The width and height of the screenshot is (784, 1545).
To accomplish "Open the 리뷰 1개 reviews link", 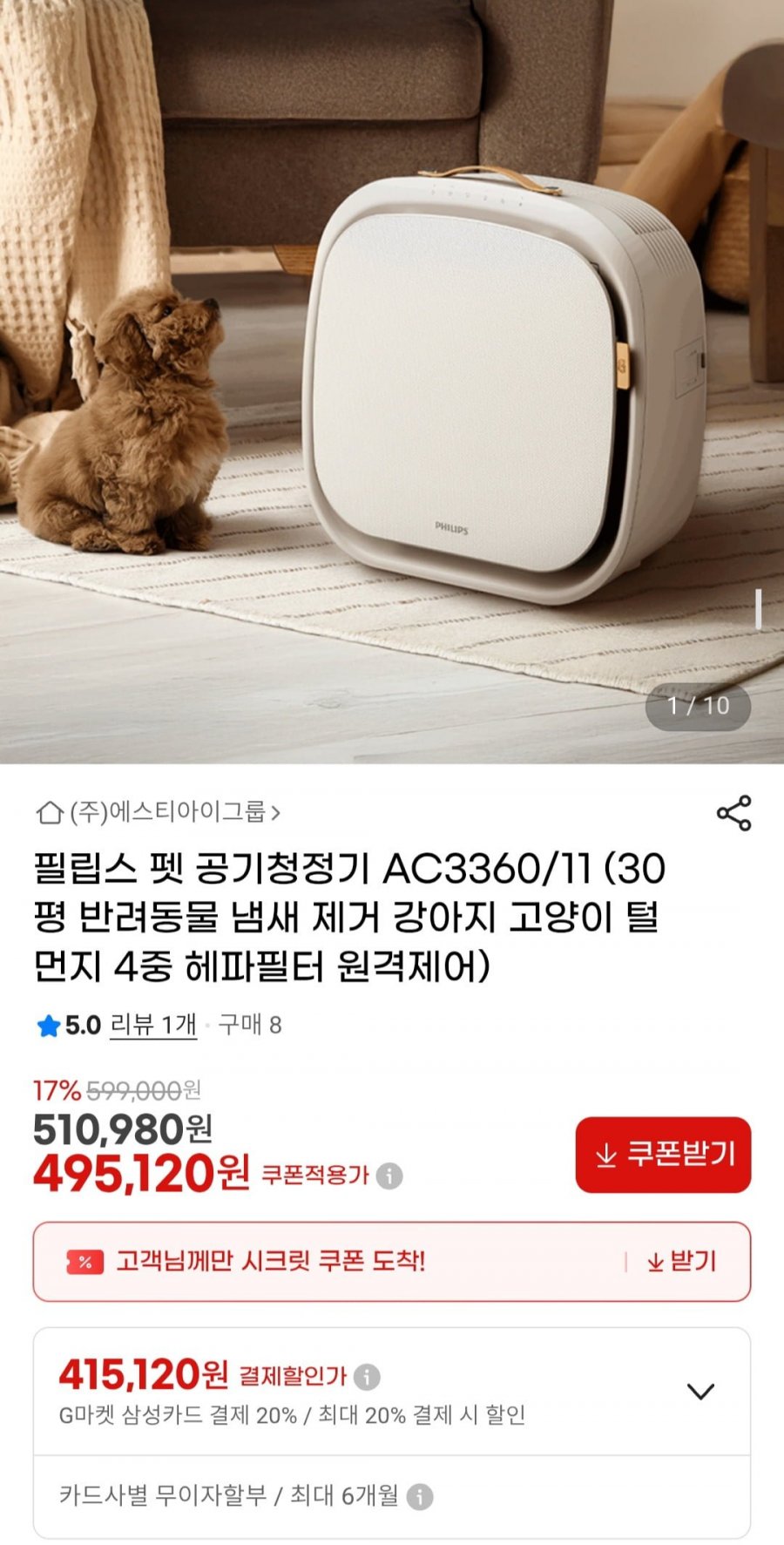I will tap(153, 1025).
